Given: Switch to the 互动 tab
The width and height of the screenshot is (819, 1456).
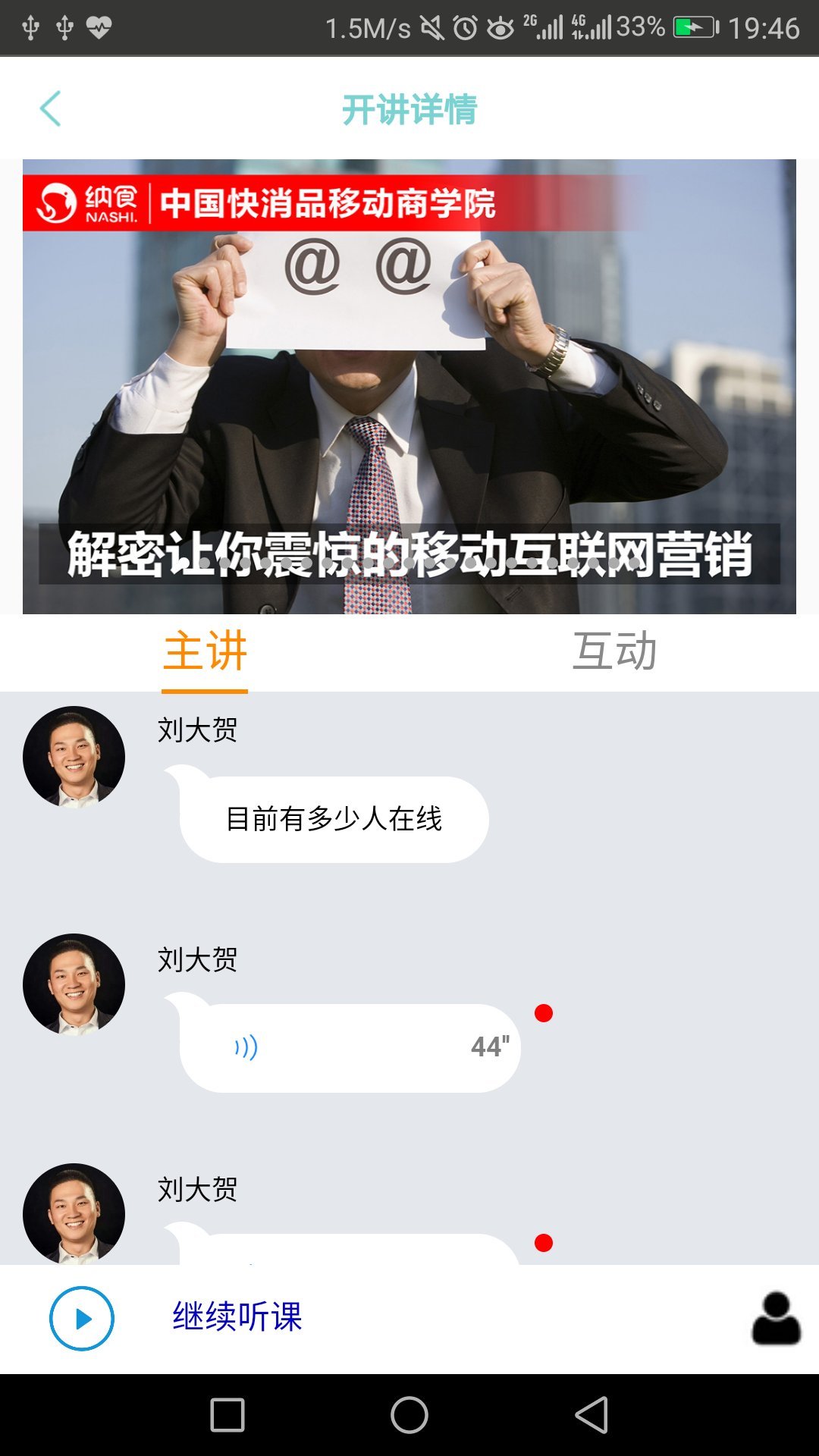Looking at the screenshot, I should click(613, 651).
